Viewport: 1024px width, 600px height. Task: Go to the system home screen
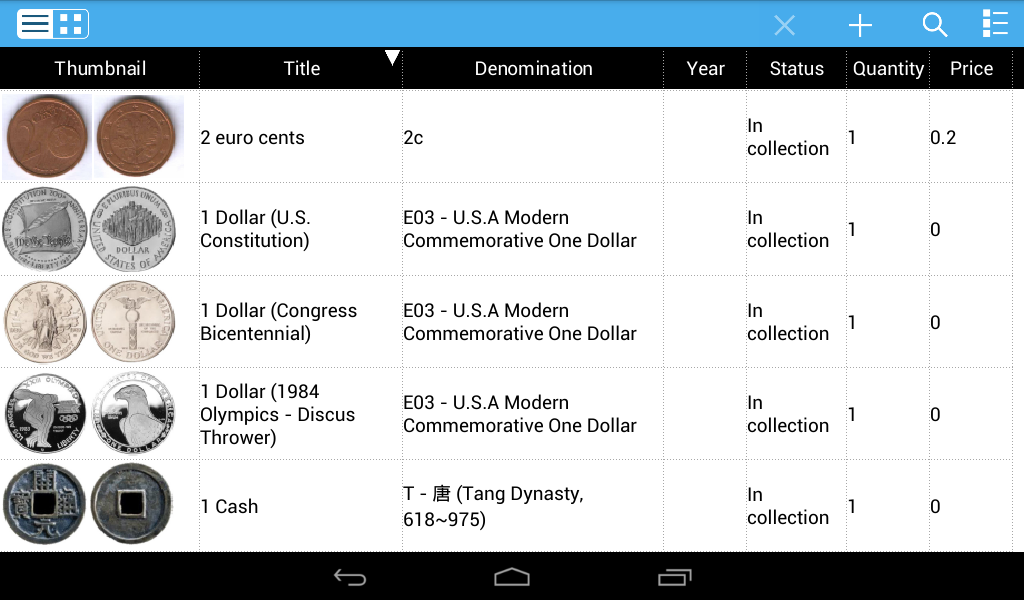point(512,577)
